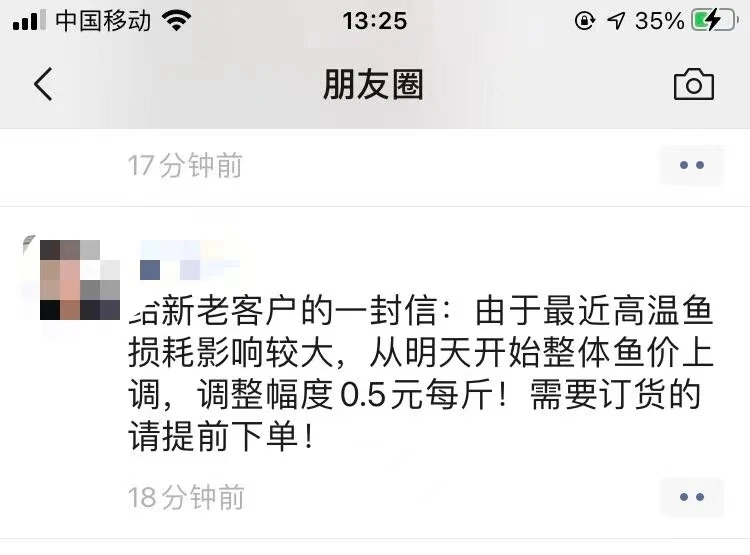Open like/comment menu on the 17分钟前 post

click(x=691, y=165)
